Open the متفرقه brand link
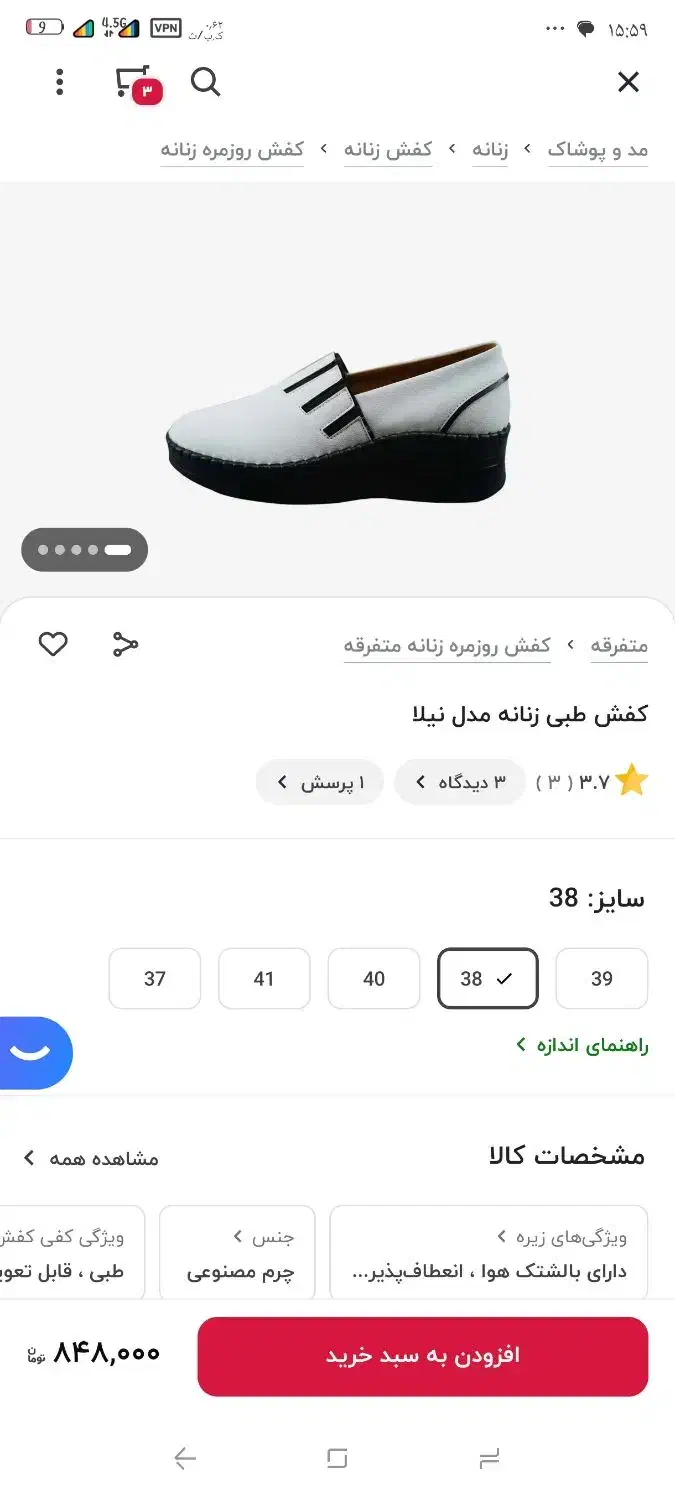The image size is (675, 1500). (x=619, y=646)
